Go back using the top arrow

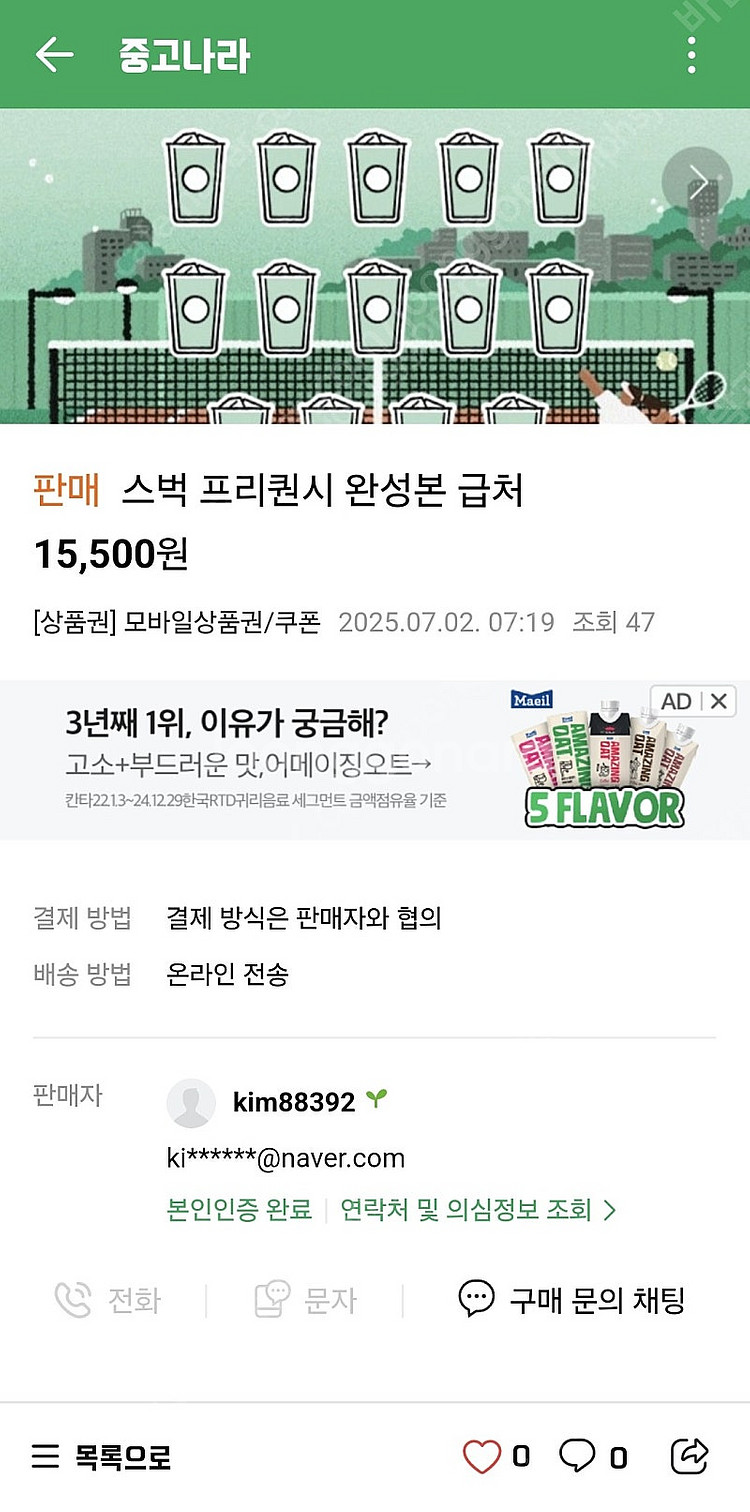click(x=54, y=54)
